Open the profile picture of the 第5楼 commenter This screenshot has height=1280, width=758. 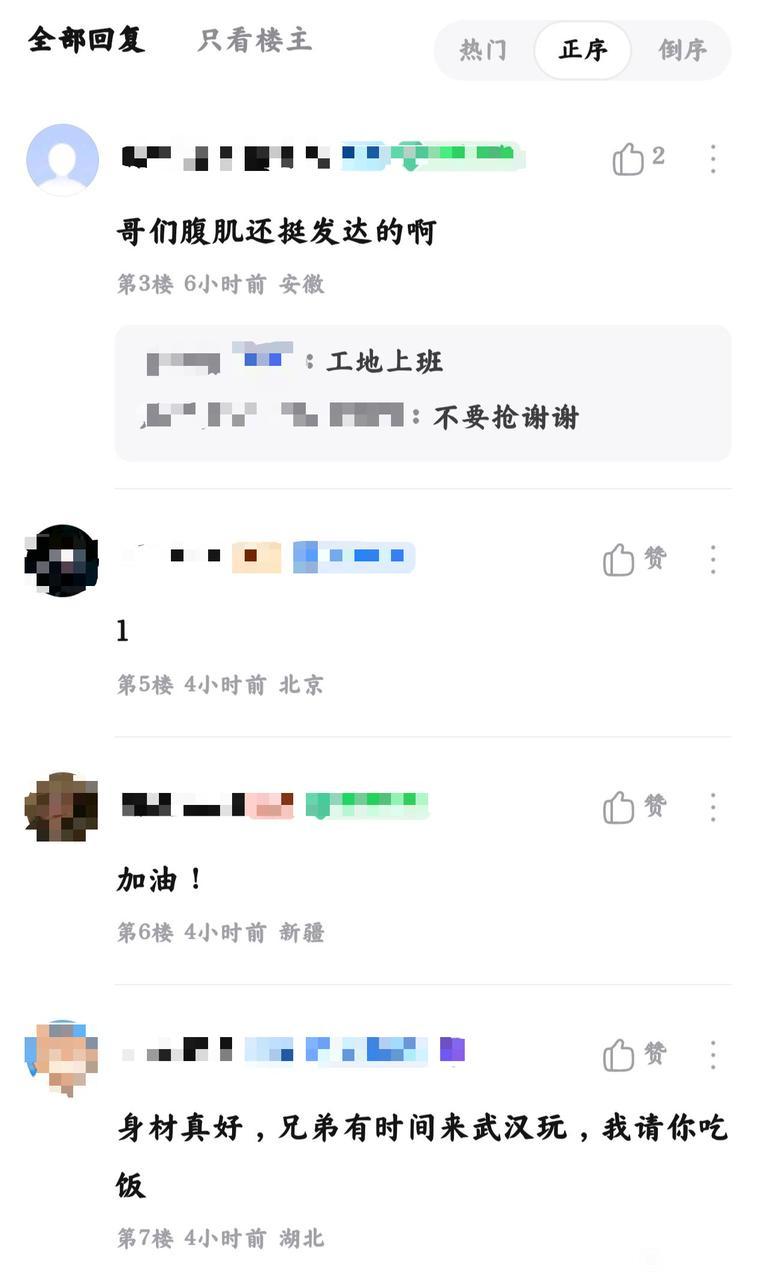[62, 560]
